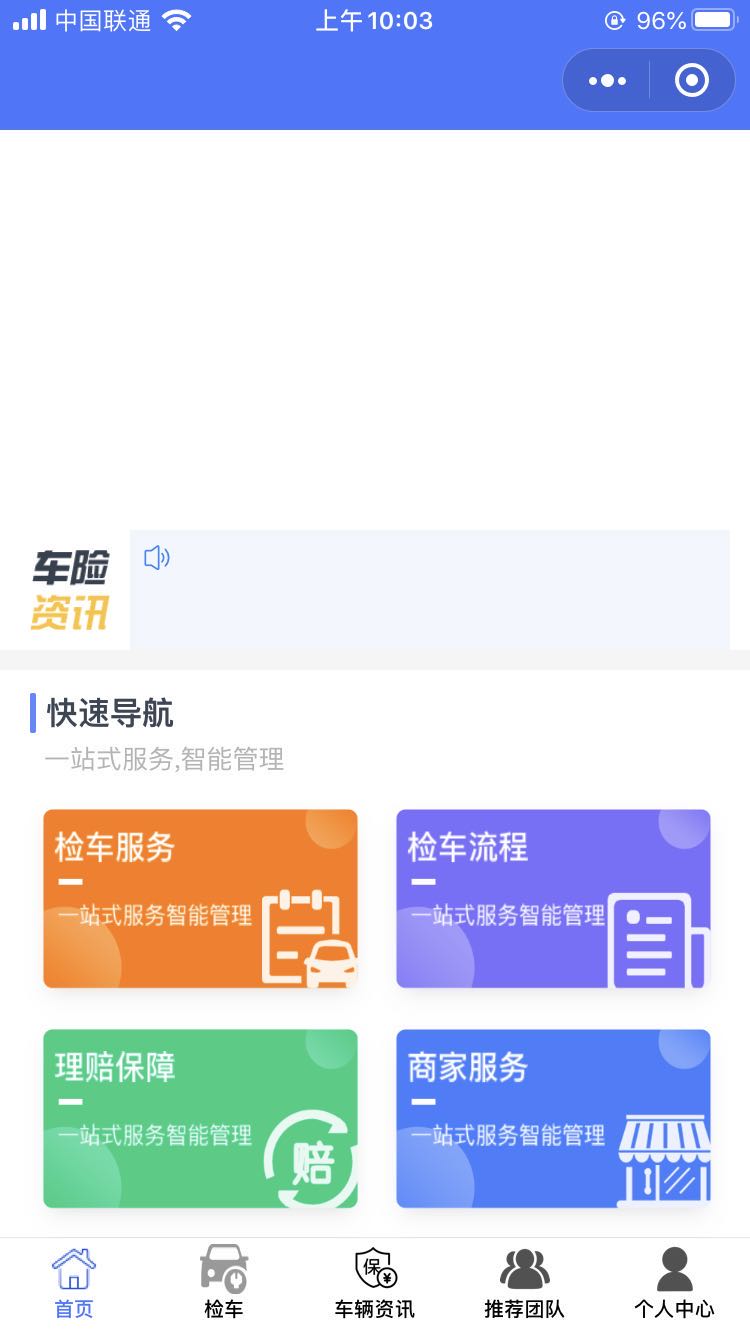Screen dimensions: 750x1334
Task: Open the 检车服务 card
Action: click(x=200, y=898)
